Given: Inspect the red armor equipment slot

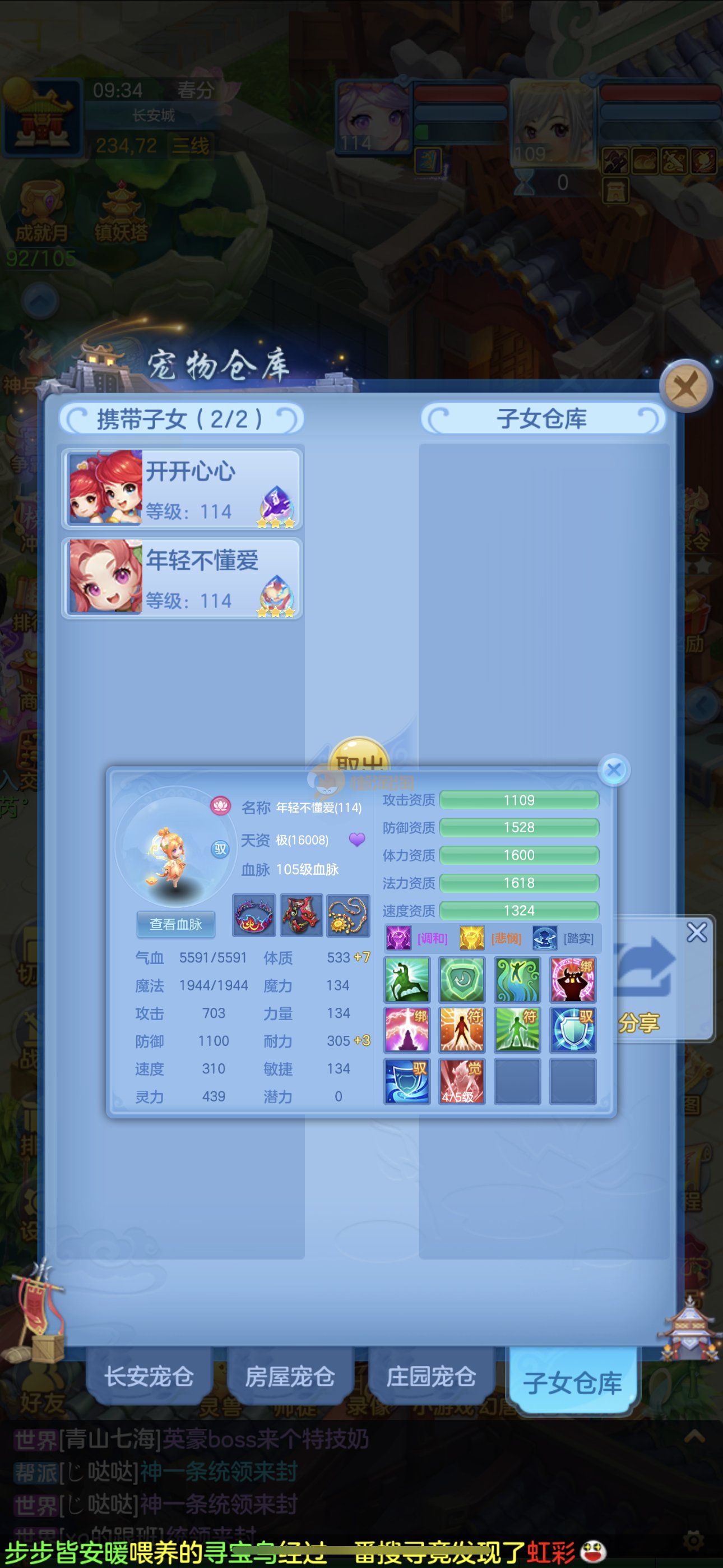Looking at the screenshot, I should click(302, 915).
